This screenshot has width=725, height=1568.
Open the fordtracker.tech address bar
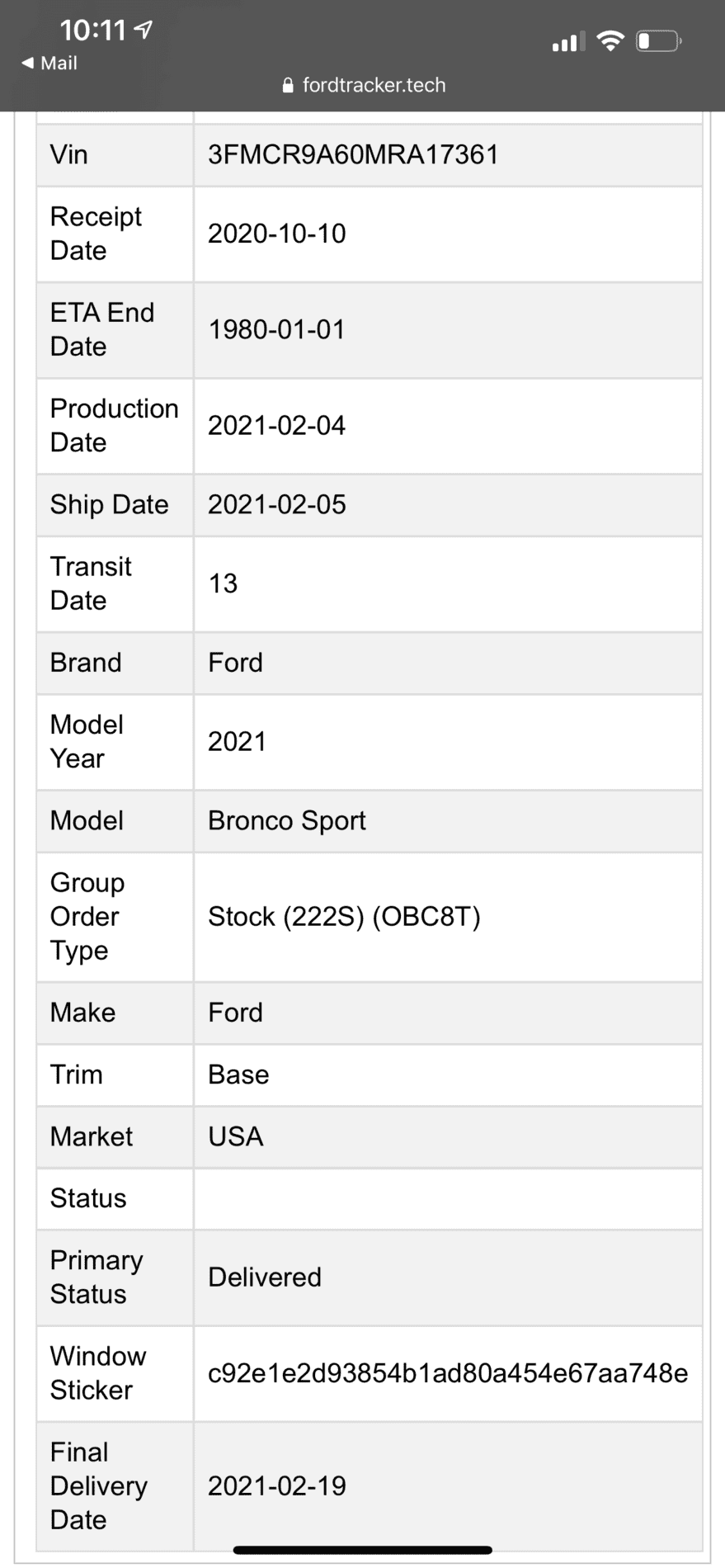(x=374, y=85)
